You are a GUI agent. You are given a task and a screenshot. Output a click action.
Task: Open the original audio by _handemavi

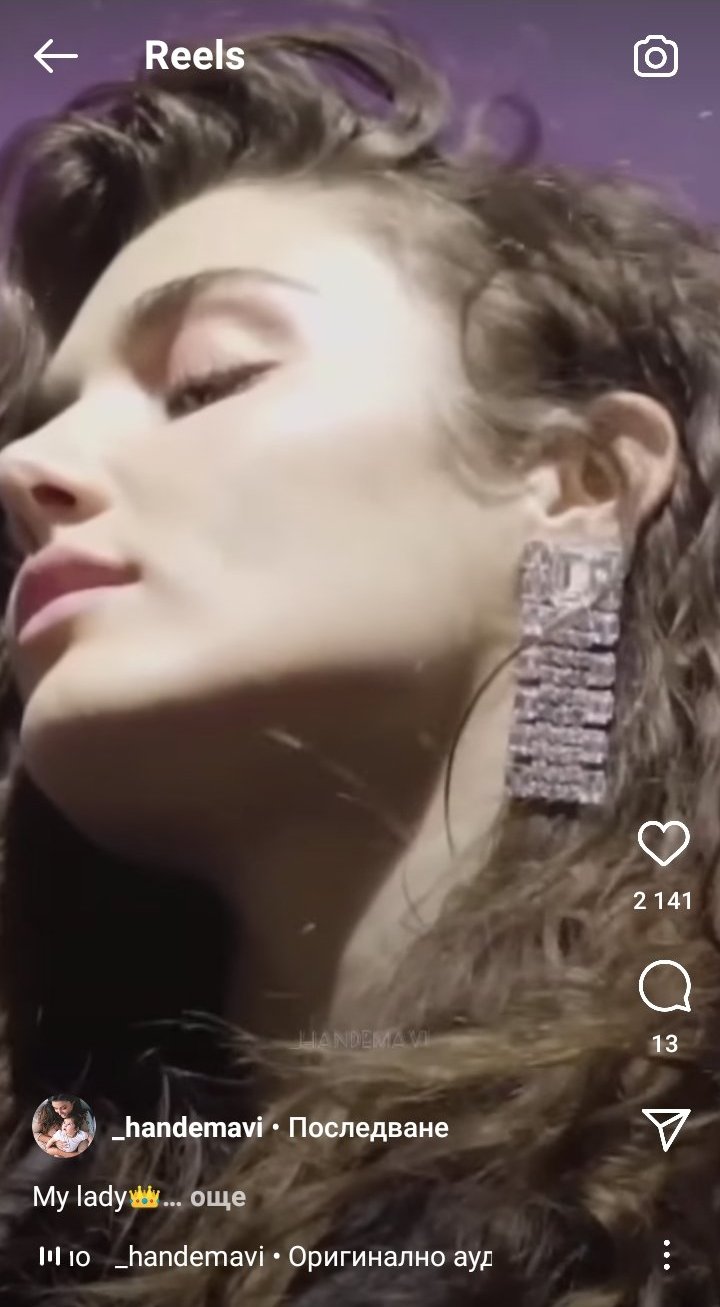(302, 1257)
